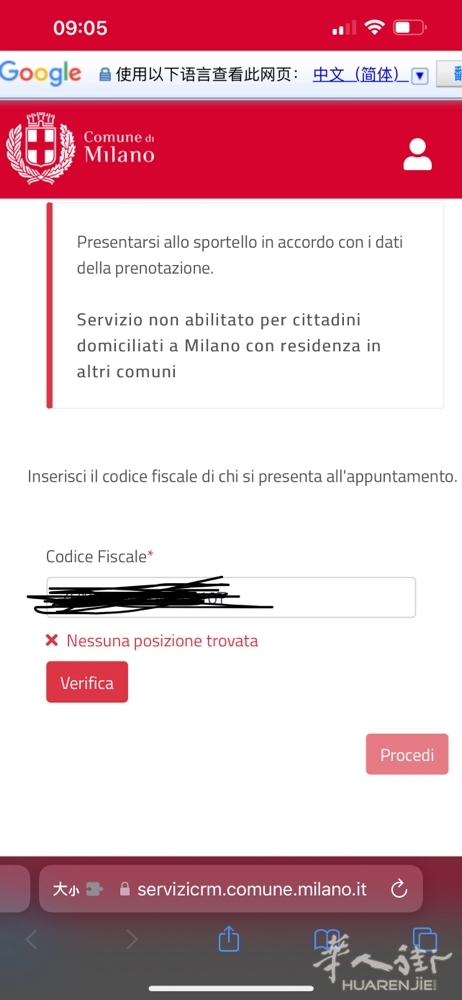Select 中文（简体）translation language link
This screenshot has width=462, height=1000.
click(x=361, y=74)
